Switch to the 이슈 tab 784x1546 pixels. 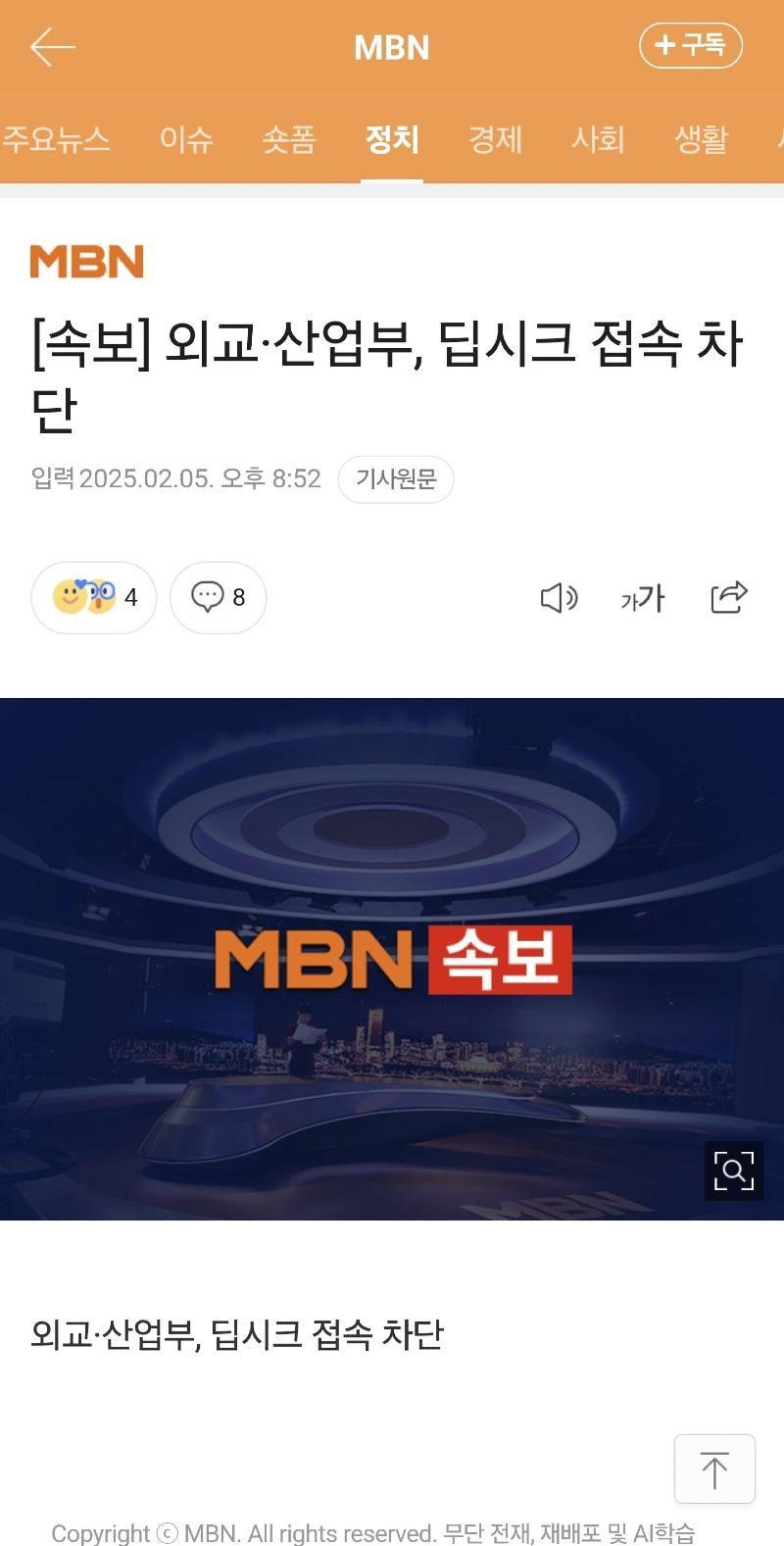(x=186, y=139)
